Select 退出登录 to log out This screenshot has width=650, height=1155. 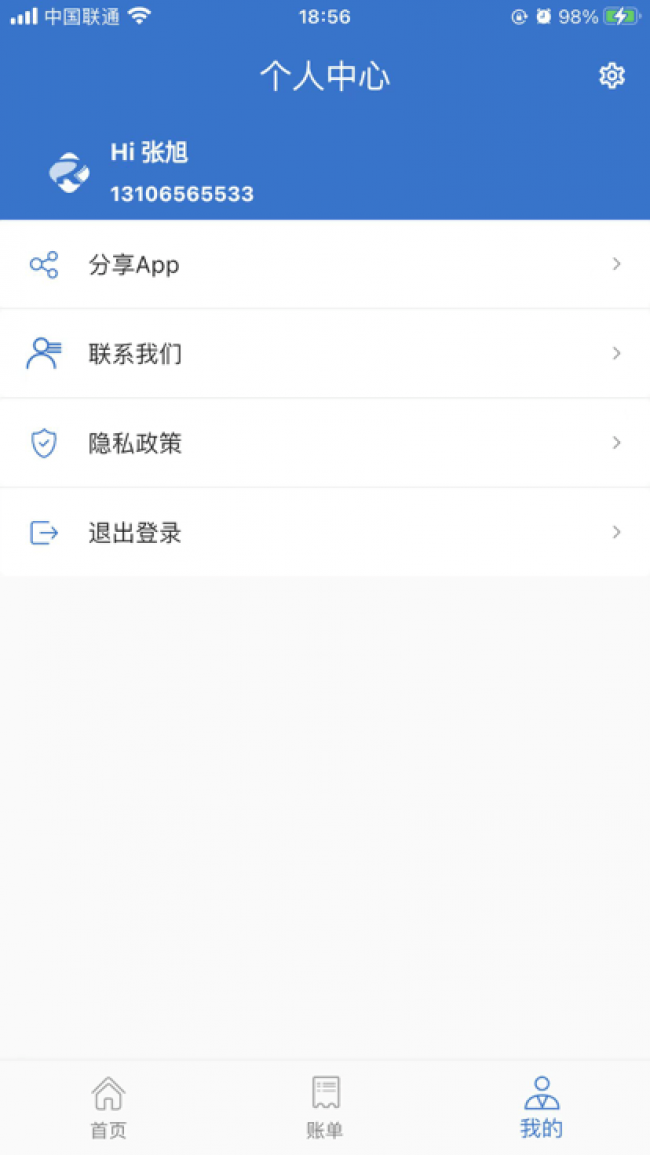click(x=324, y=532)
